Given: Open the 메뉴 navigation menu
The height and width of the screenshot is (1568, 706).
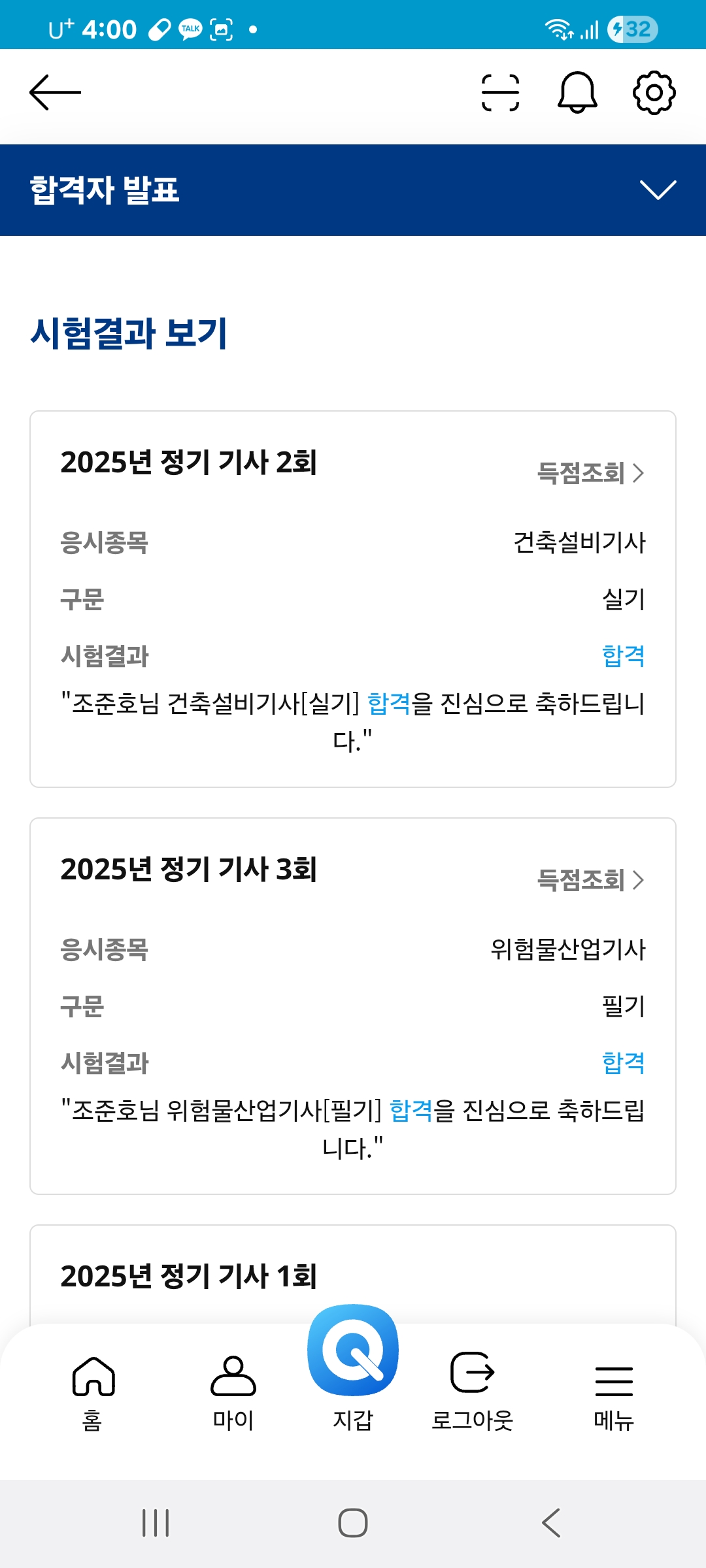Looking at the screenshot, I should (613, 1393).
